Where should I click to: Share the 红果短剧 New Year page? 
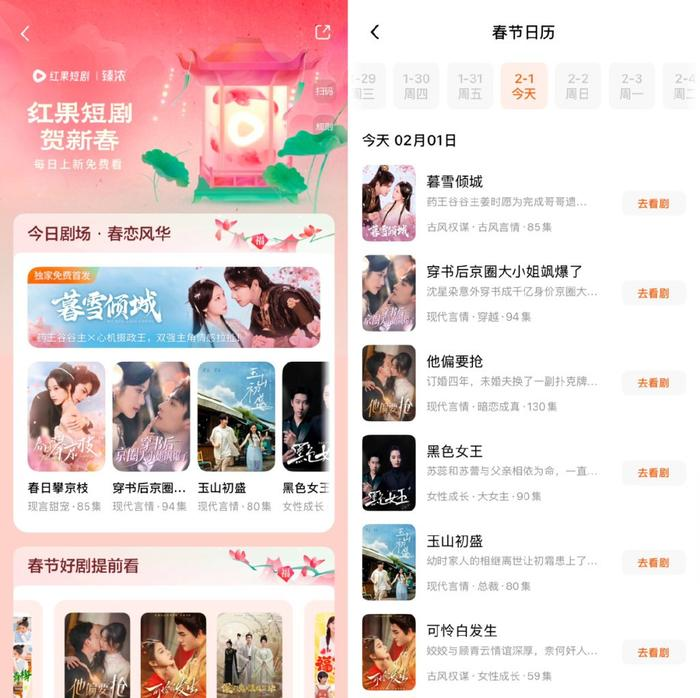pyautogui.click(x=322, y=32)
